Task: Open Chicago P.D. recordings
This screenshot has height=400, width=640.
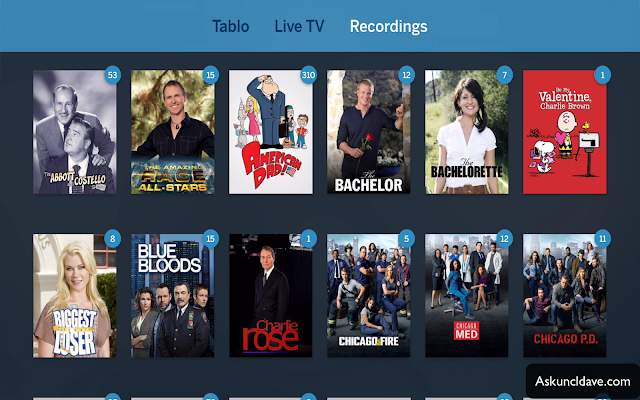Action: (x=564, y=296)
